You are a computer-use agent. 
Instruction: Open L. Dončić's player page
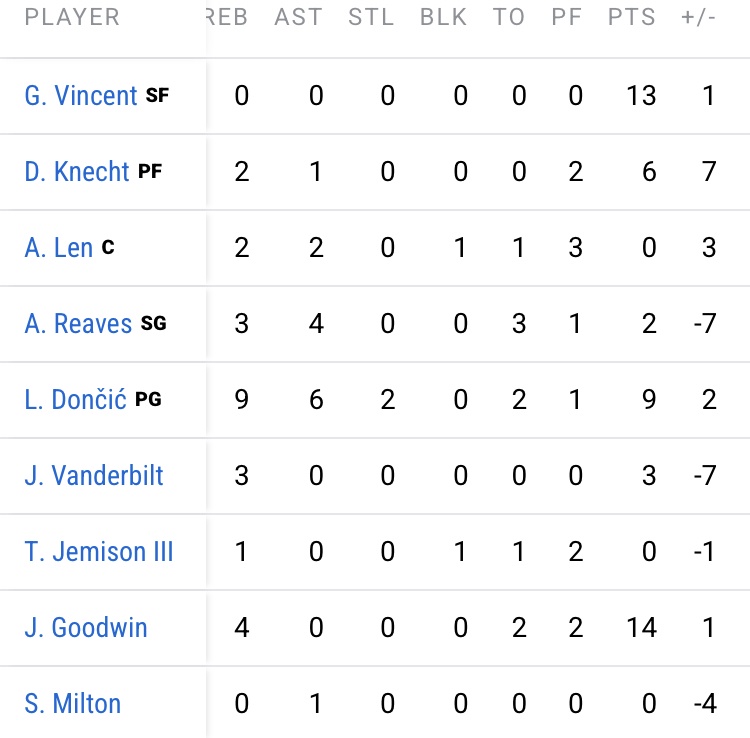click(x=75, y=400)
